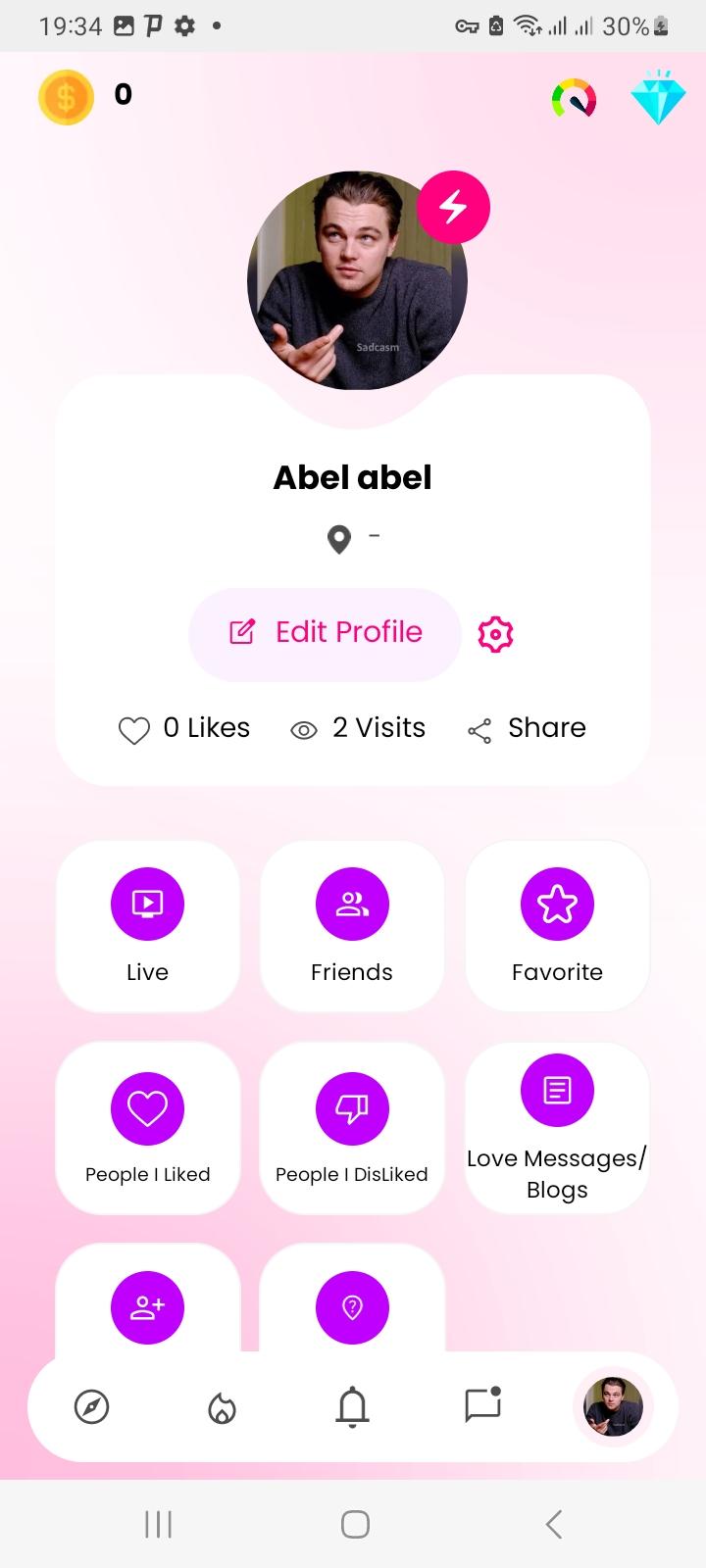Open the Favorite tile

557,926
